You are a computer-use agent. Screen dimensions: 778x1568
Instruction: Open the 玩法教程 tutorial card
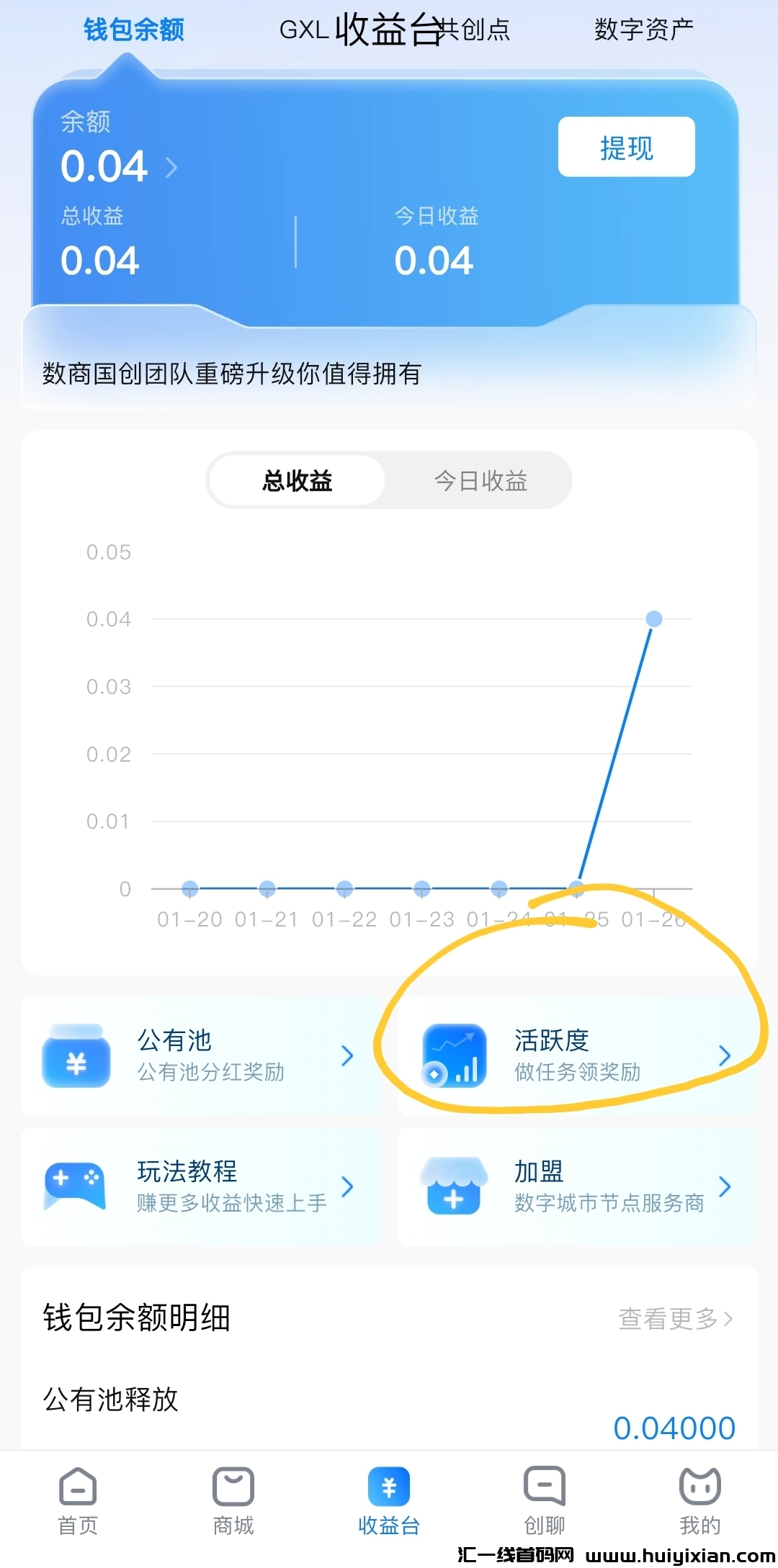200,1186
